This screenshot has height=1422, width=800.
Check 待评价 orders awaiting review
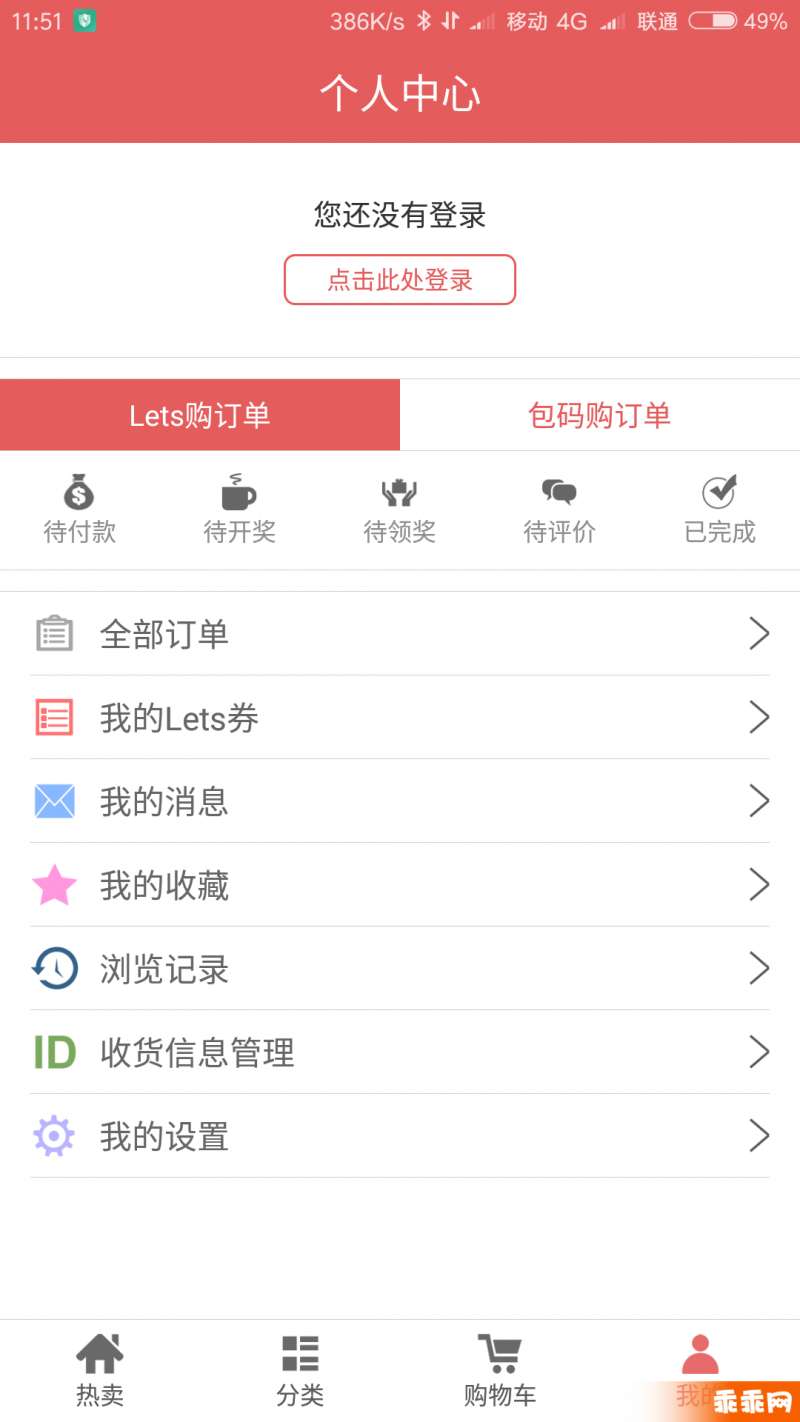(560, 510)
